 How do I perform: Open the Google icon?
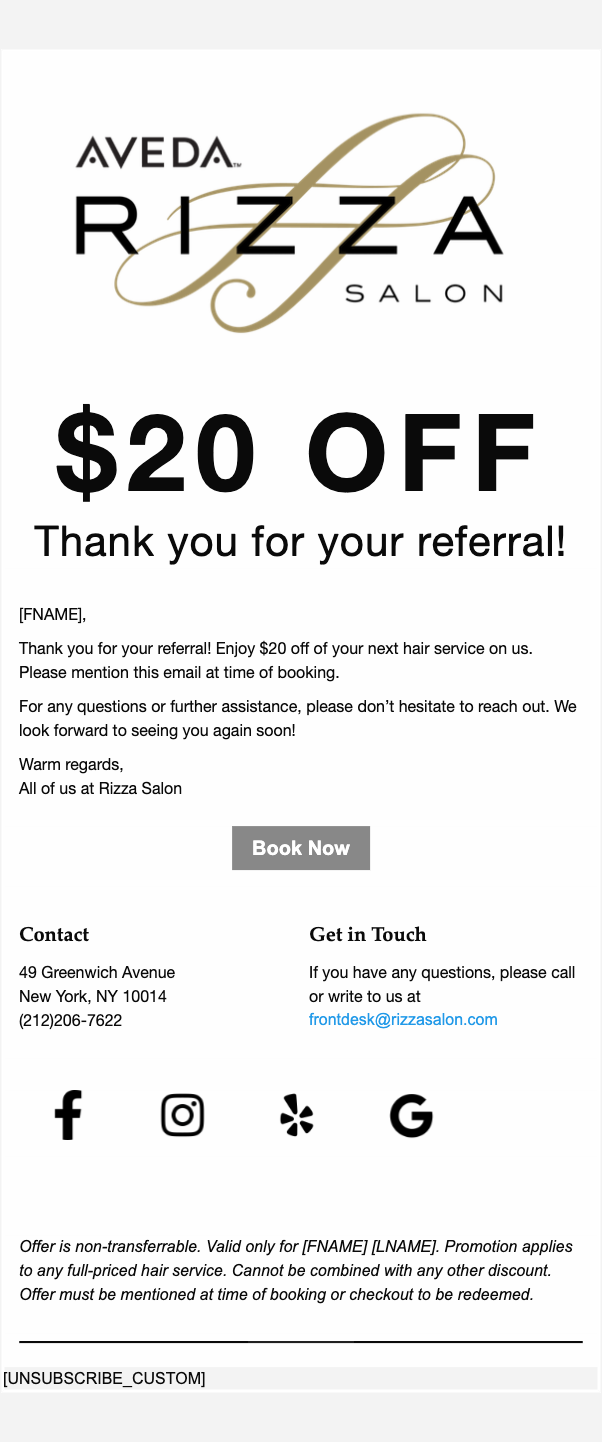(x=411, y=1115)
